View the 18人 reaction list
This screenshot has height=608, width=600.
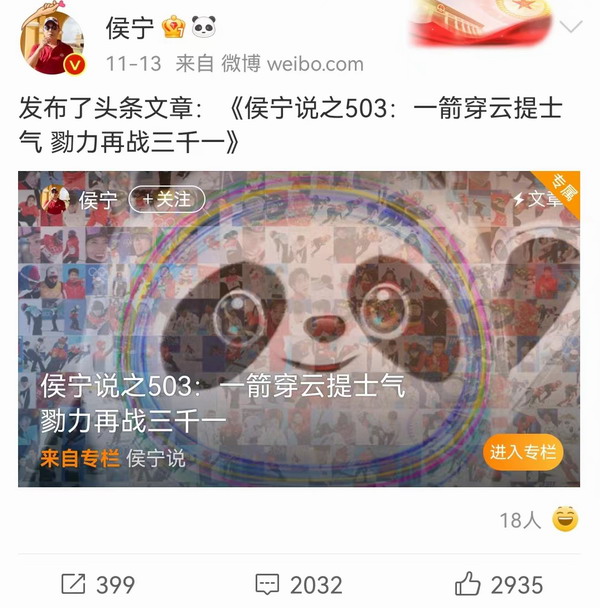point(520,520)
